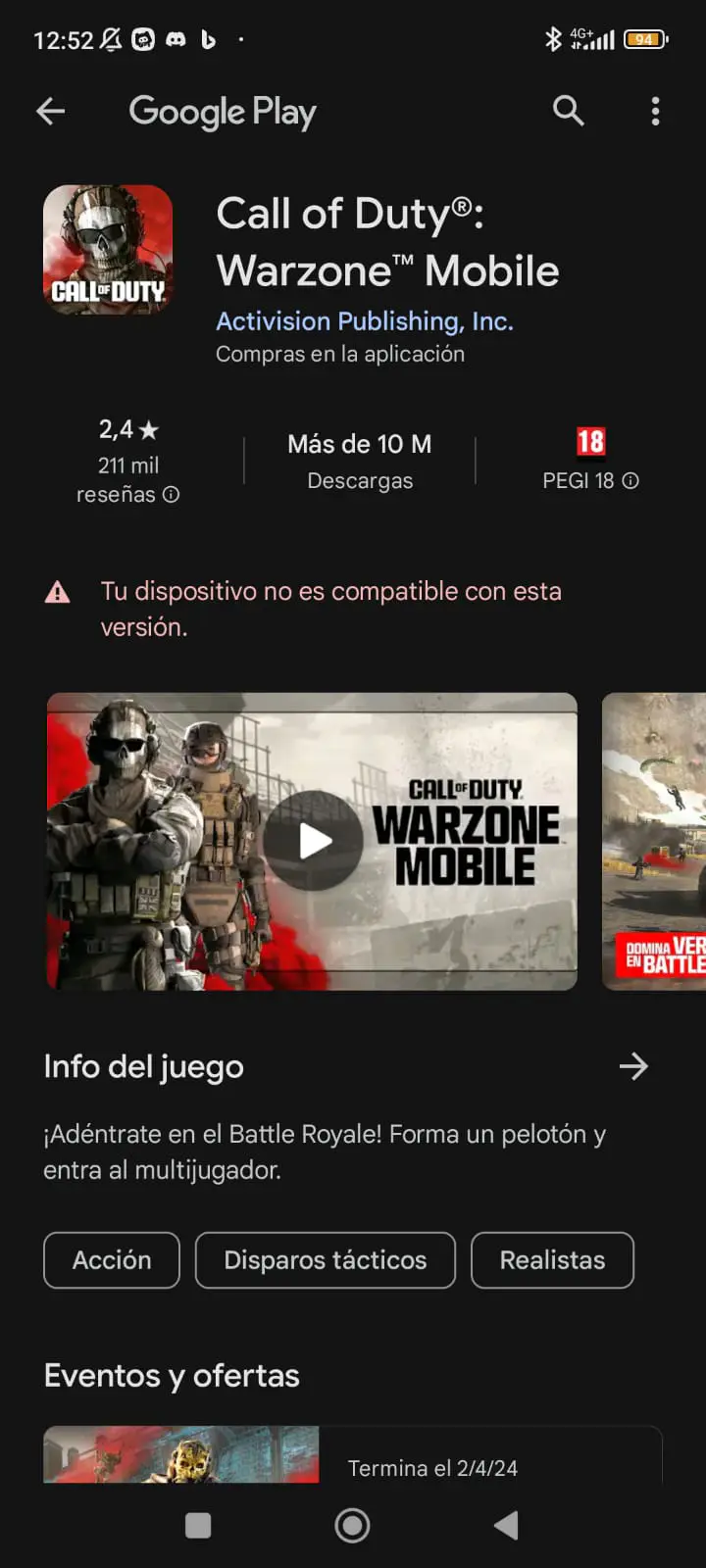Screen dimensions: 706x1568
Task: Open the three-dot overflow menu
Action: tap(655, 112)
